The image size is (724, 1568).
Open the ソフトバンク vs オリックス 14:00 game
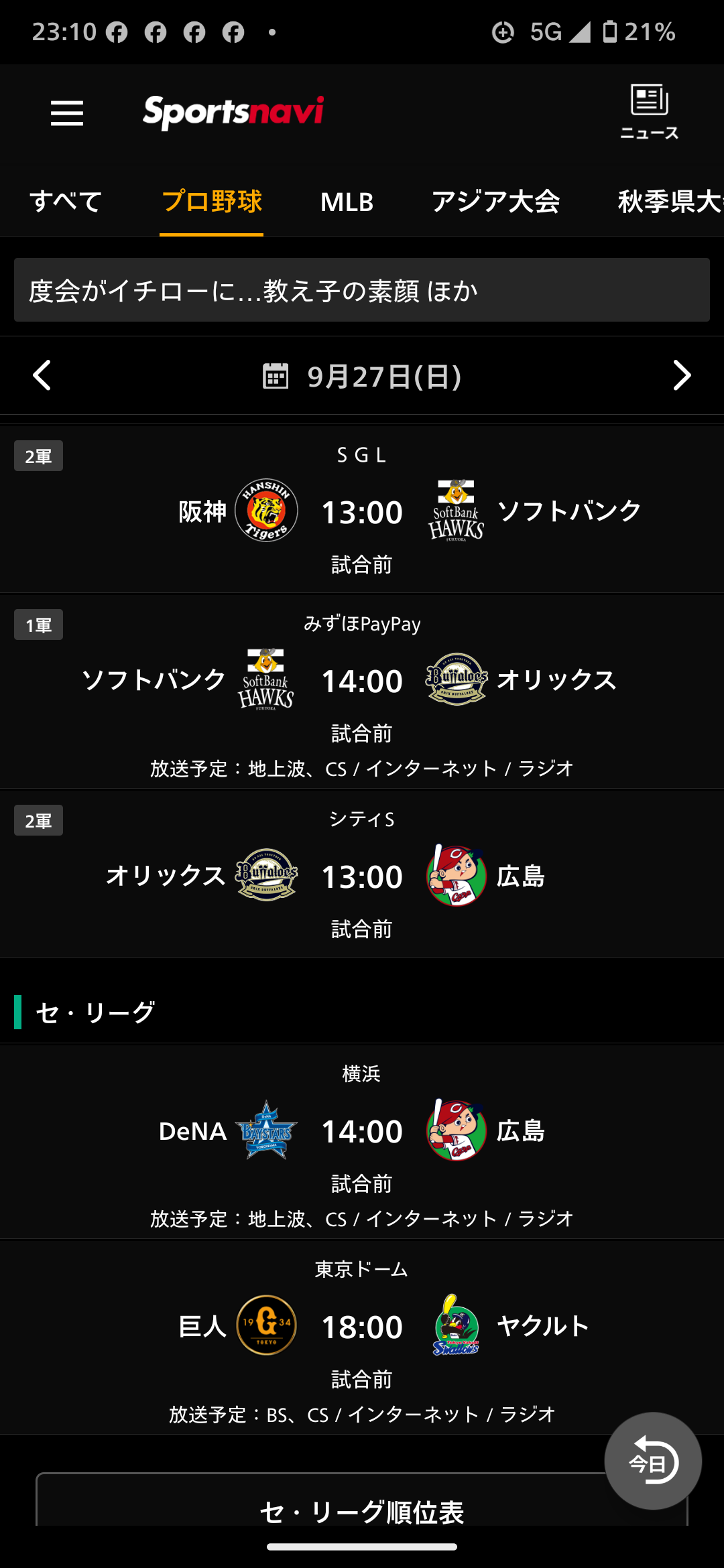tap(362, 691)
